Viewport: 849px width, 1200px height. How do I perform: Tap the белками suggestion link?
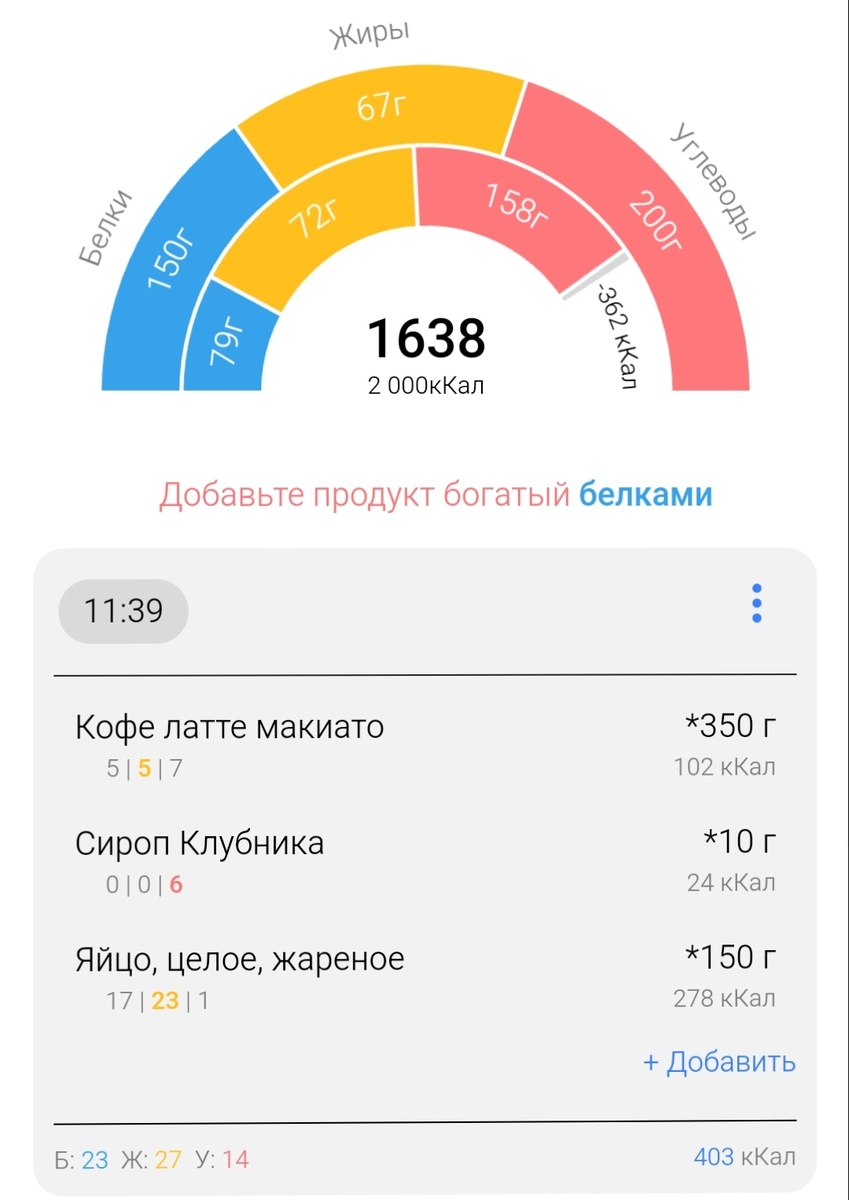pyautogui.click(x=642, y=494)
